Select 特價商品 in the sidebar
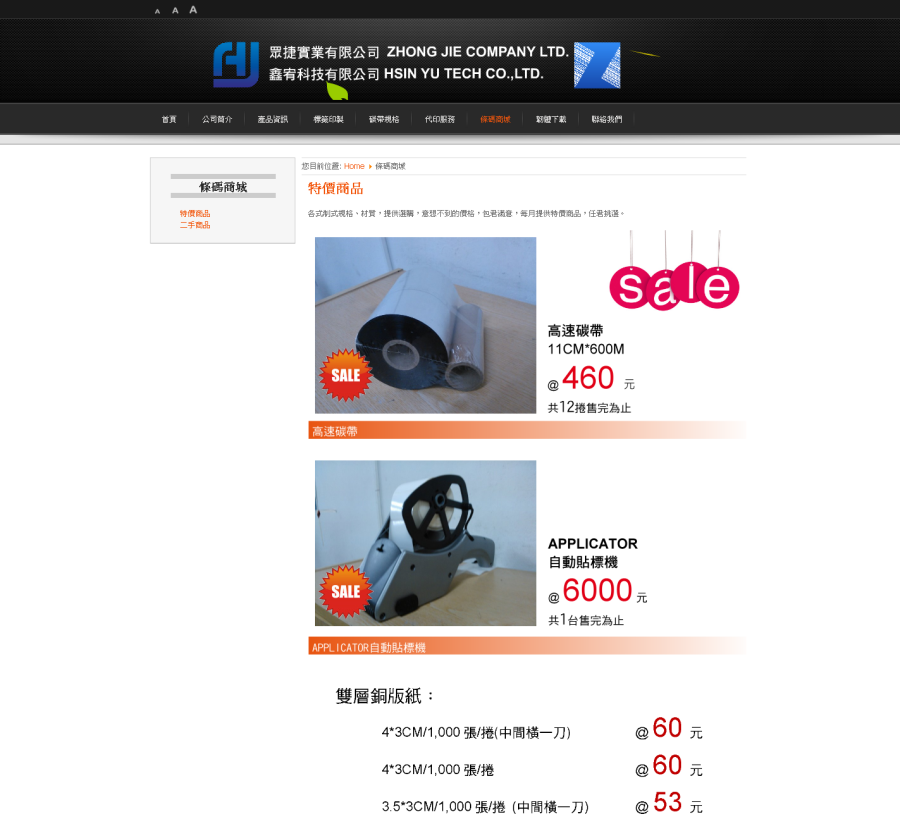The image size is (900, 821). tap(195, 213)
